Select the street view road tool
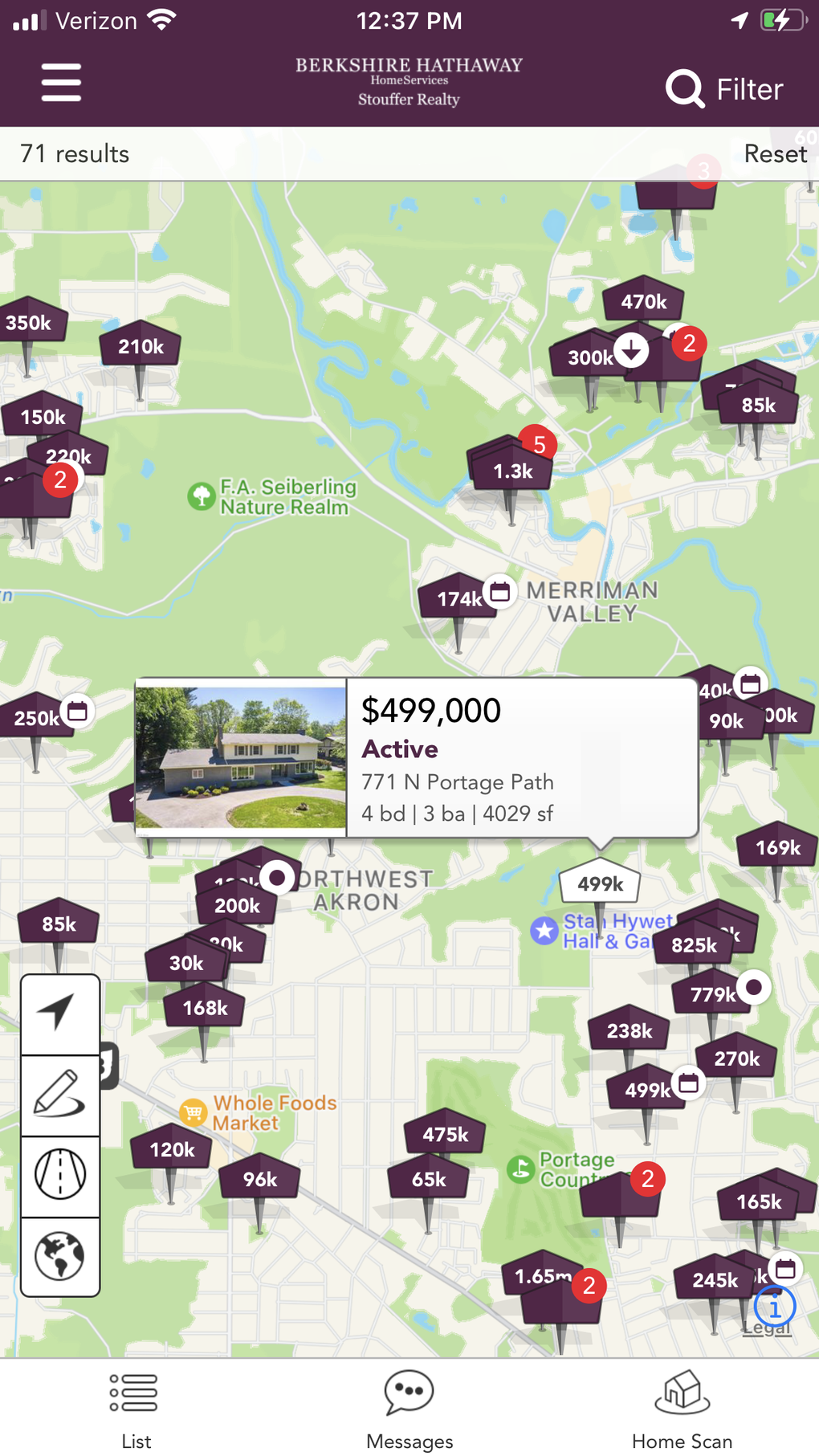The width and height of the screenshot is (819, 1456). (60, 1174)
